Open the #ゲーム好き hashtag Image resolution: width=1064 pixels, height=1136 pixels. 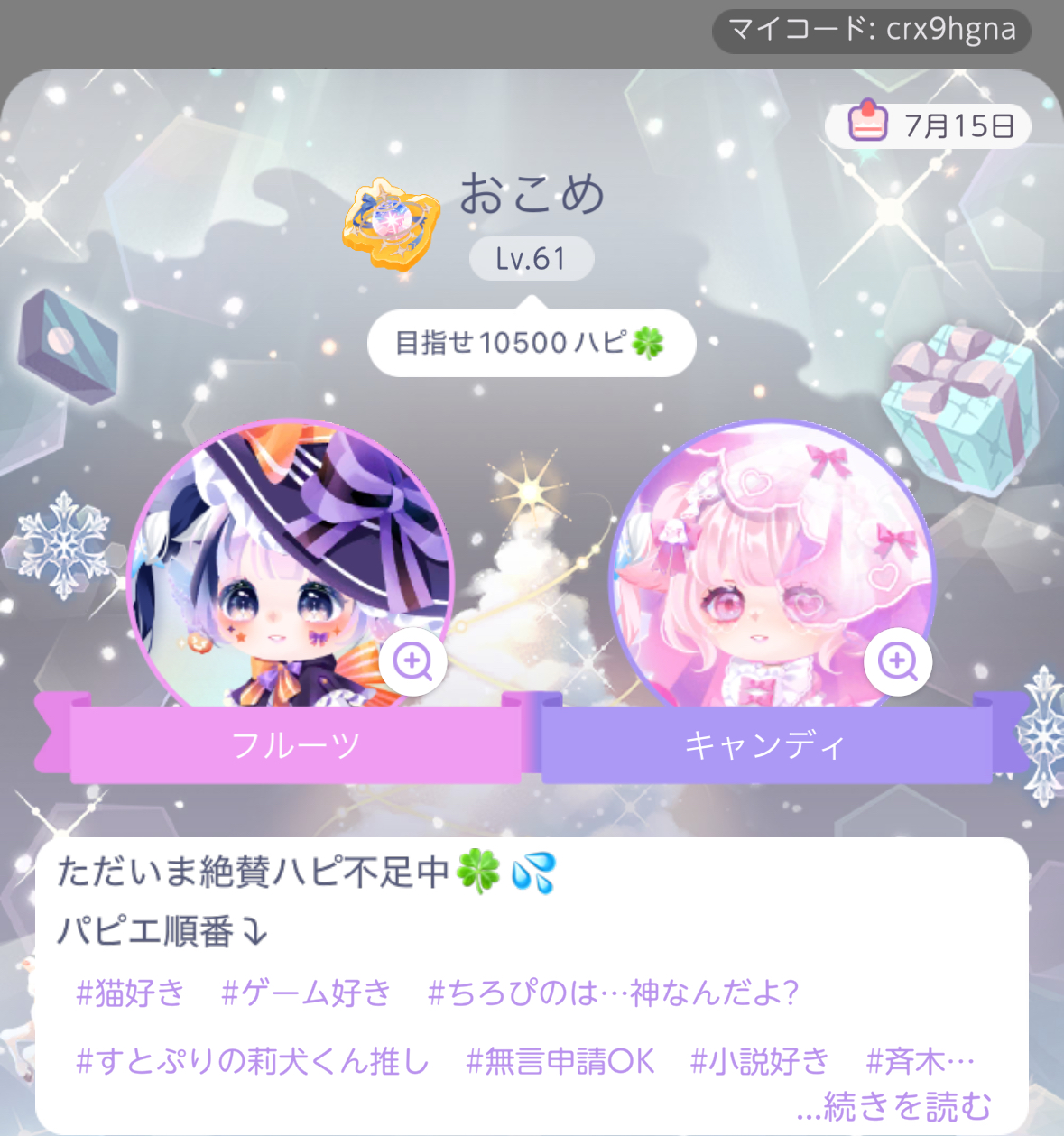tap(306, 993)
